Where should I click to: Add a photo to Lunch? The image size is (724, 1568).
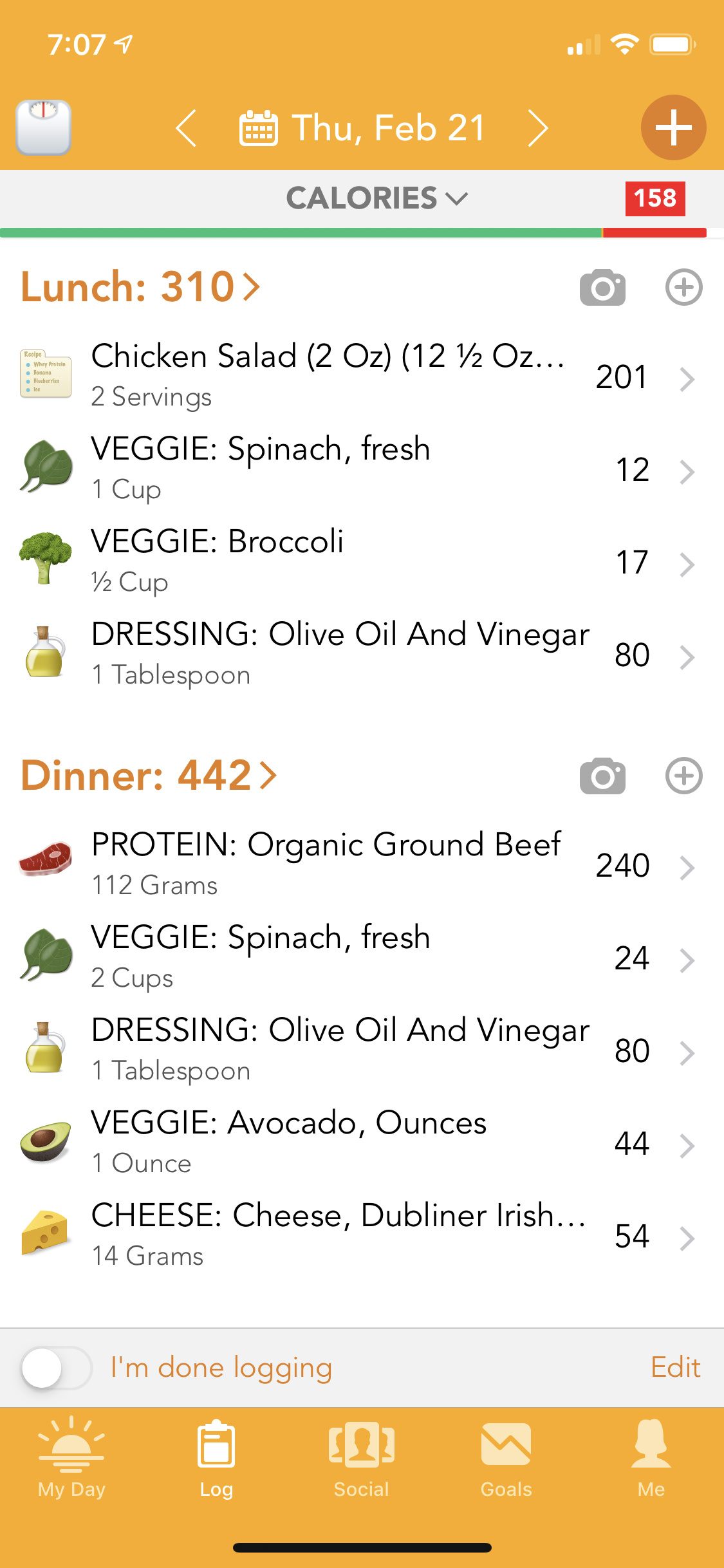[602, 287]
